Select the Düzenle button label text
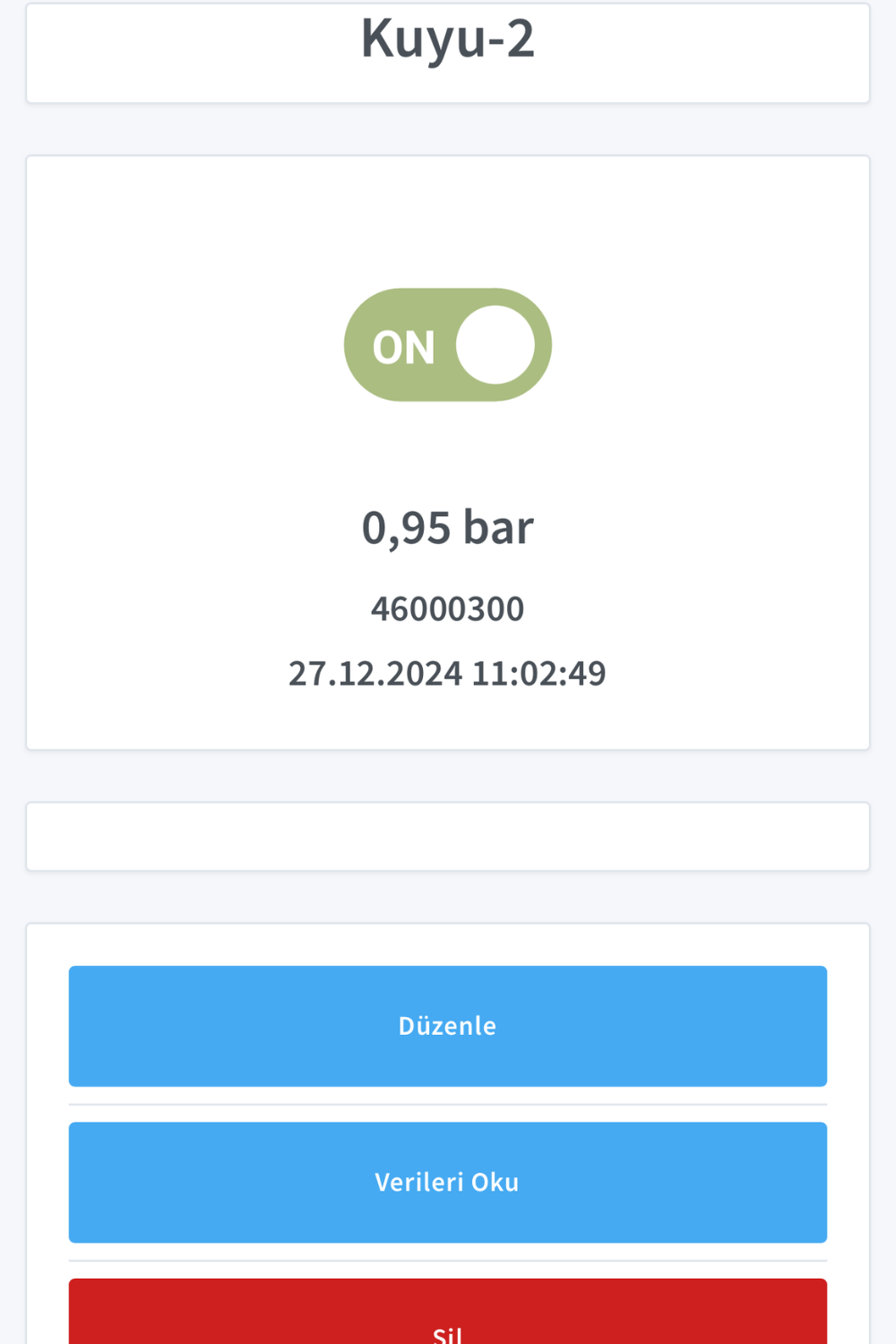Screen dimensions: 896x1344 point(447,1026)
